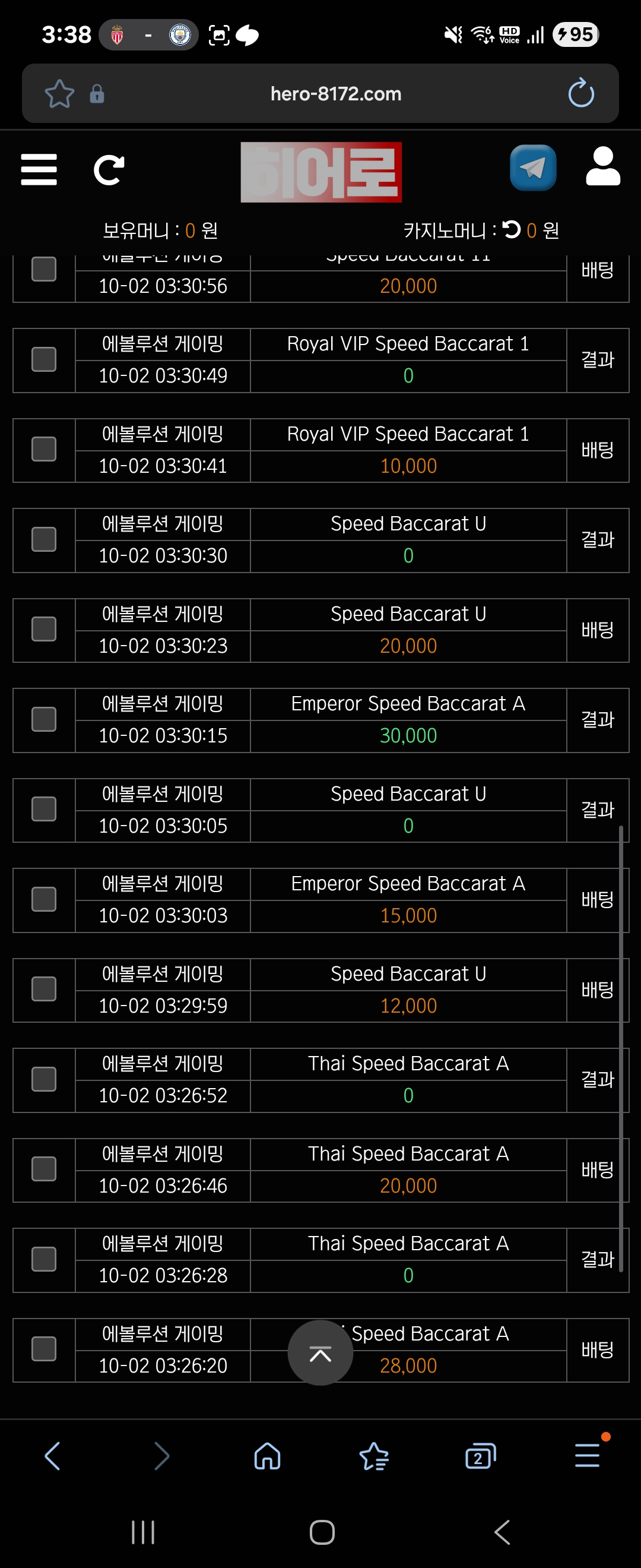Open the browser's three-line menu
Viewport: 641px width, 1568px height.
point(588,1455)
